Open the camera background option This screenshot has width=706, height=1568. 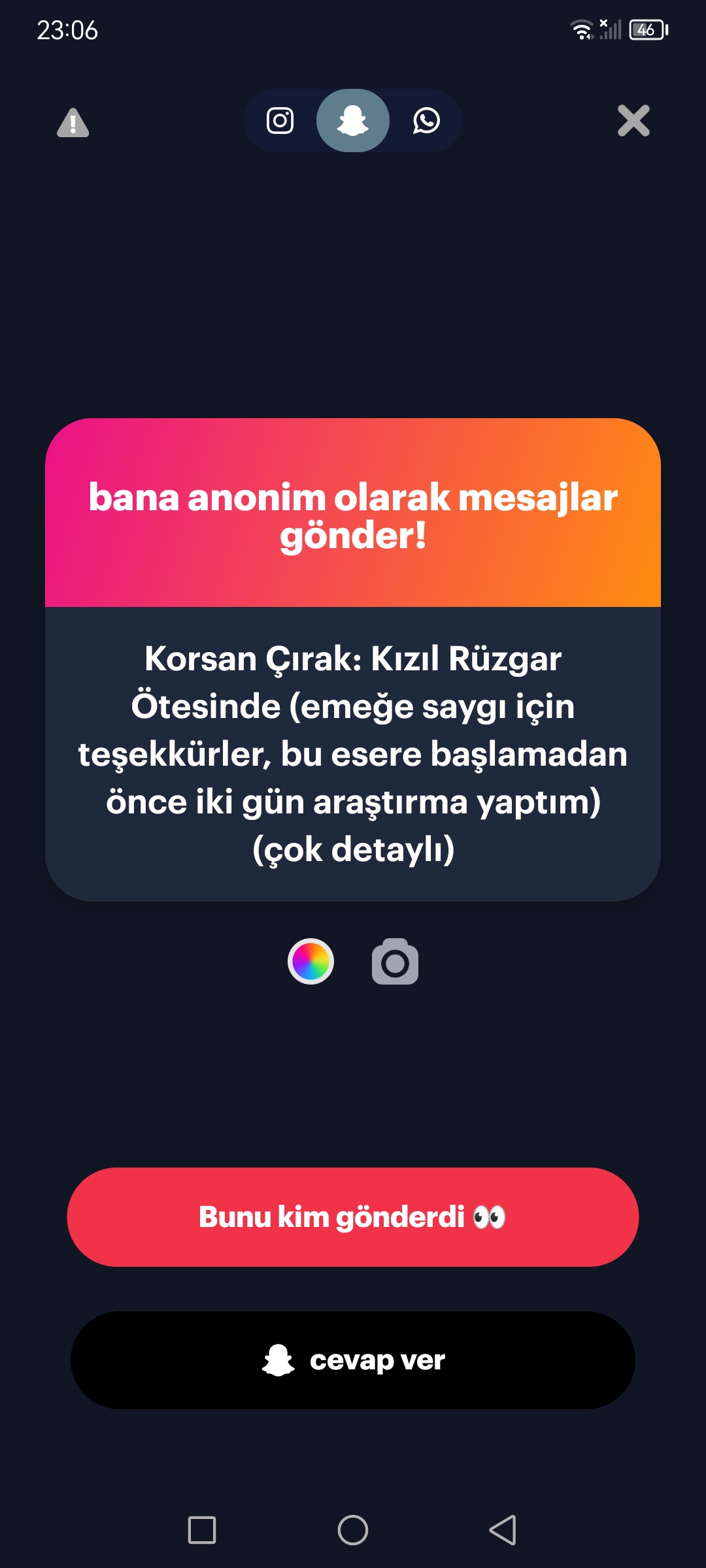[395, 961]
